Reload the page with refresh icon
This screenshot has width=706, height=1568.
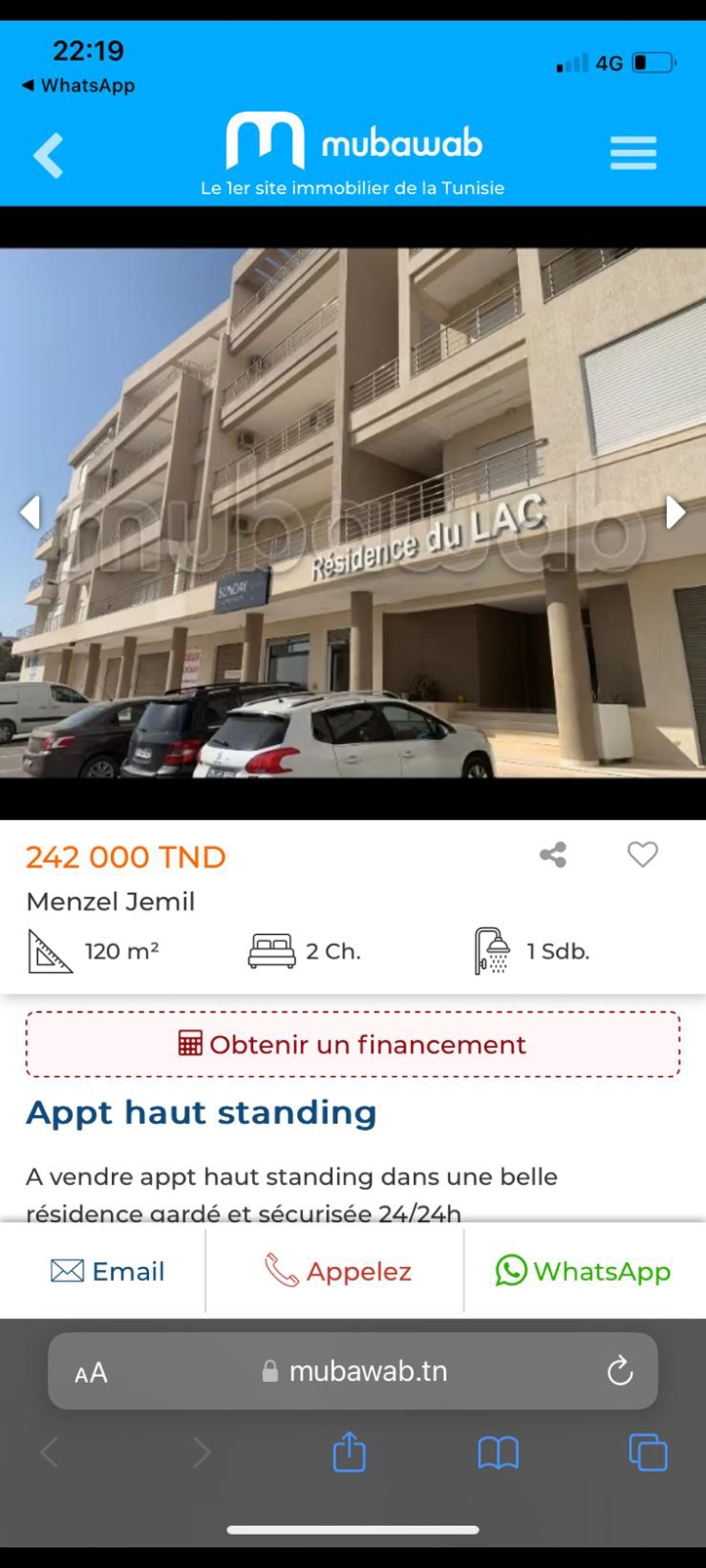(619, 1371)
